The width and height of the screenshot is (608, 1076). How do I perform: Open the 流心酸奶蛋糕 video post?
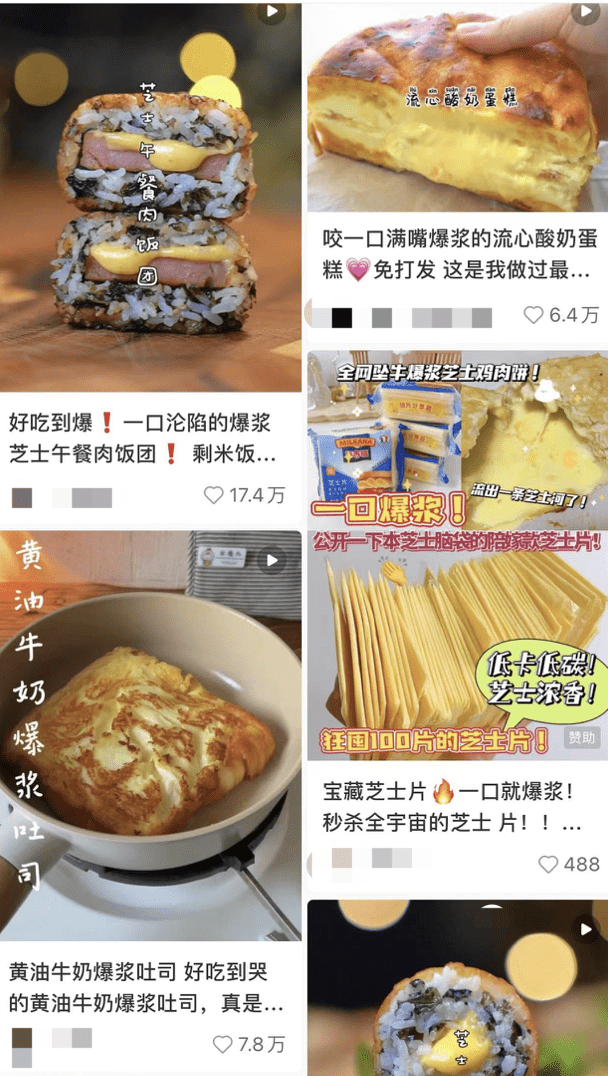[x=456, y=108]
